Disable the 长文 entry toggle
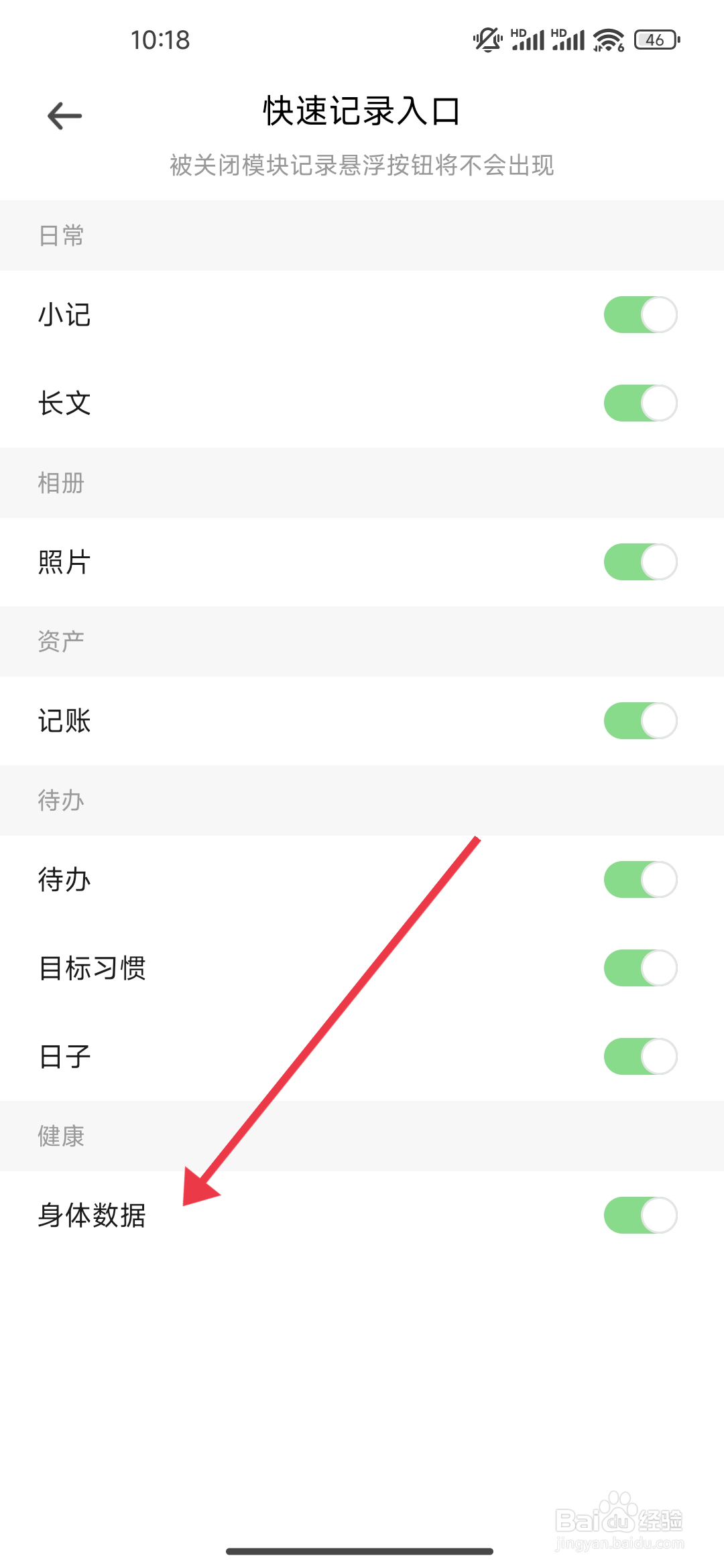The image size is (724, 1568). coord(640,402)
